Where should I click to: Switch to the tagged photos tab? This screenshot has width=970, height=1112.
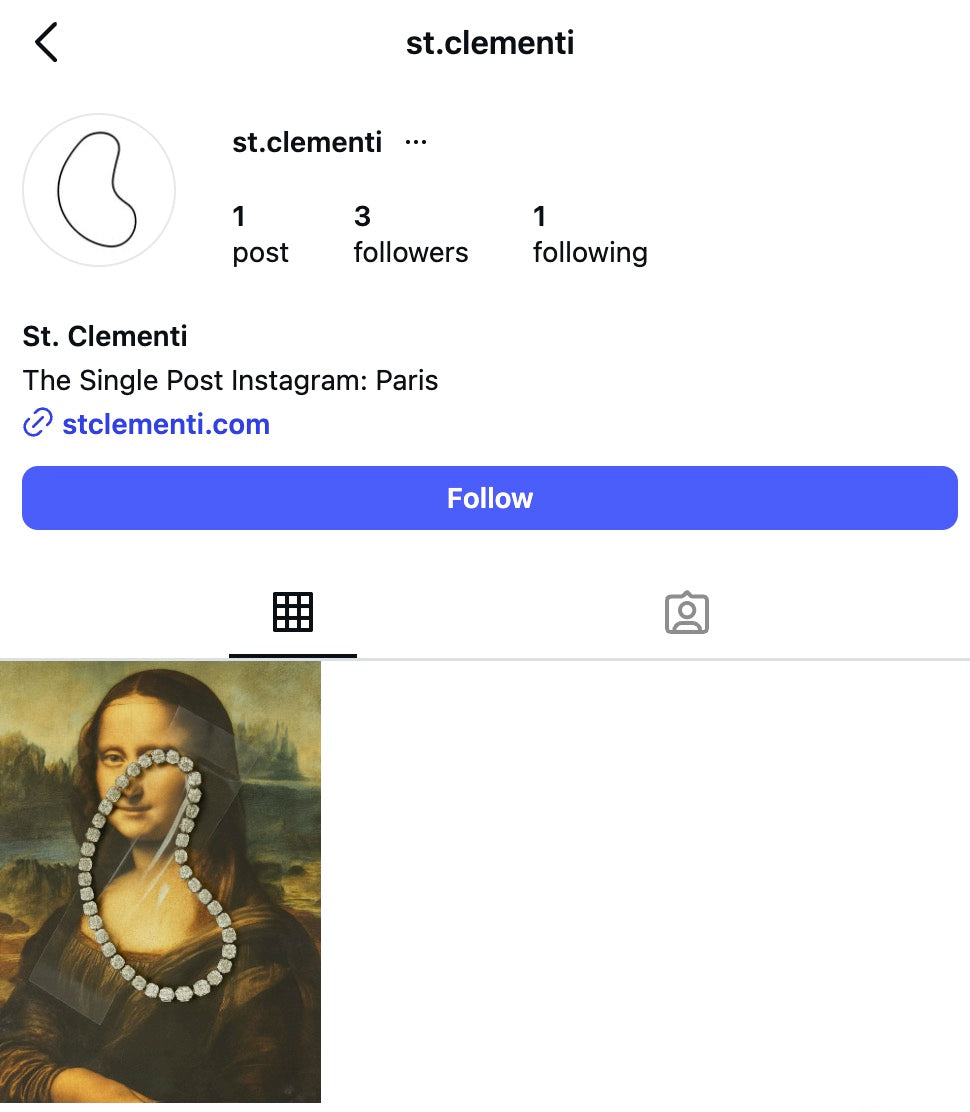tap(686, 612)
